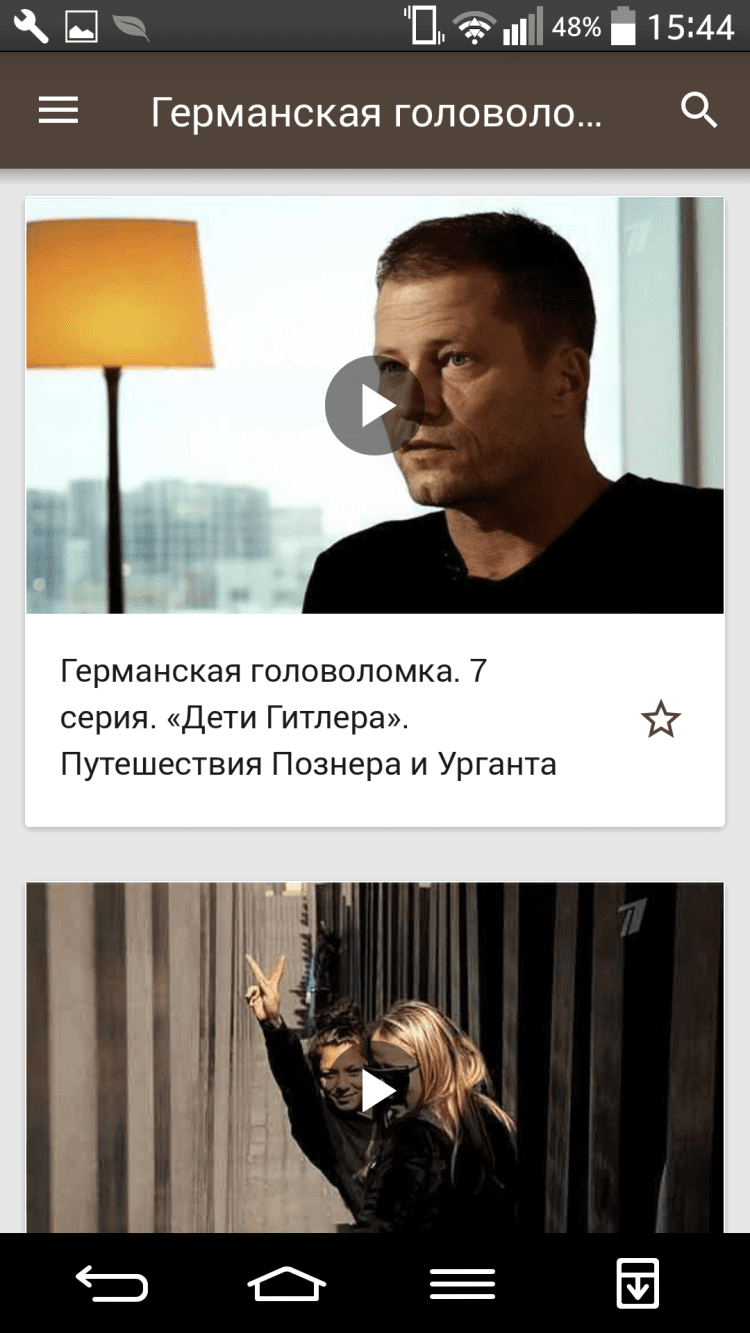Open the system menu button

pyautogui.click(x=462, y=1283)
